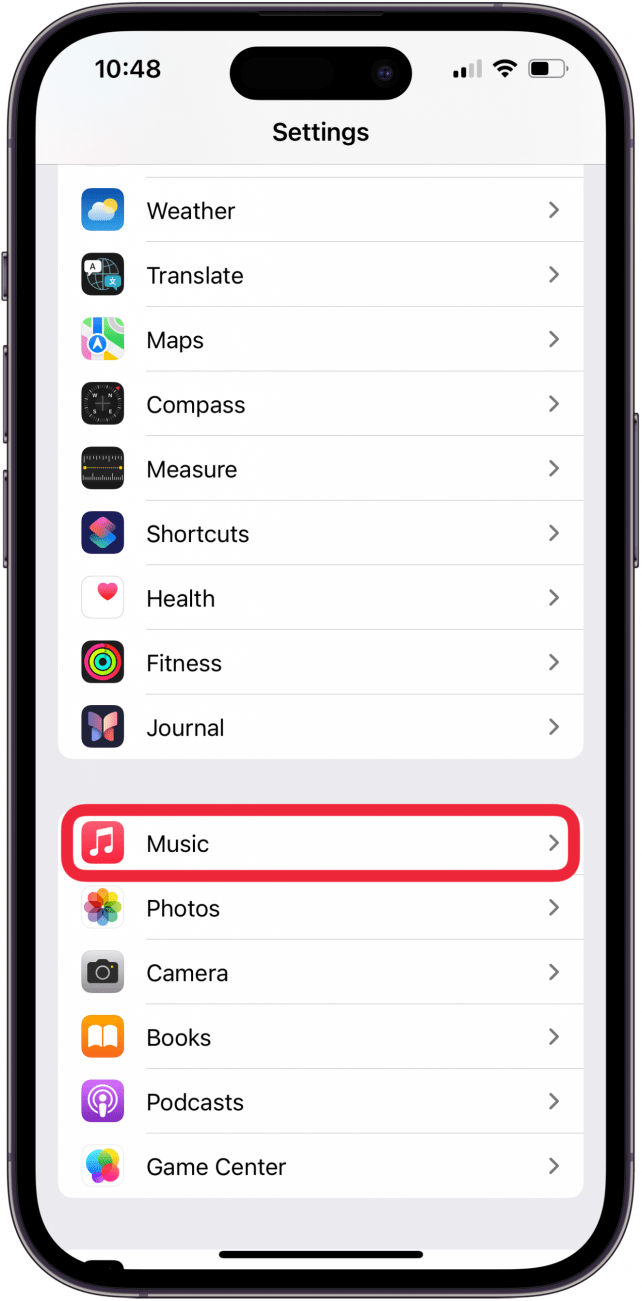Open Journal settings
Screen dimensions: 642x1301
pos(320,728)
